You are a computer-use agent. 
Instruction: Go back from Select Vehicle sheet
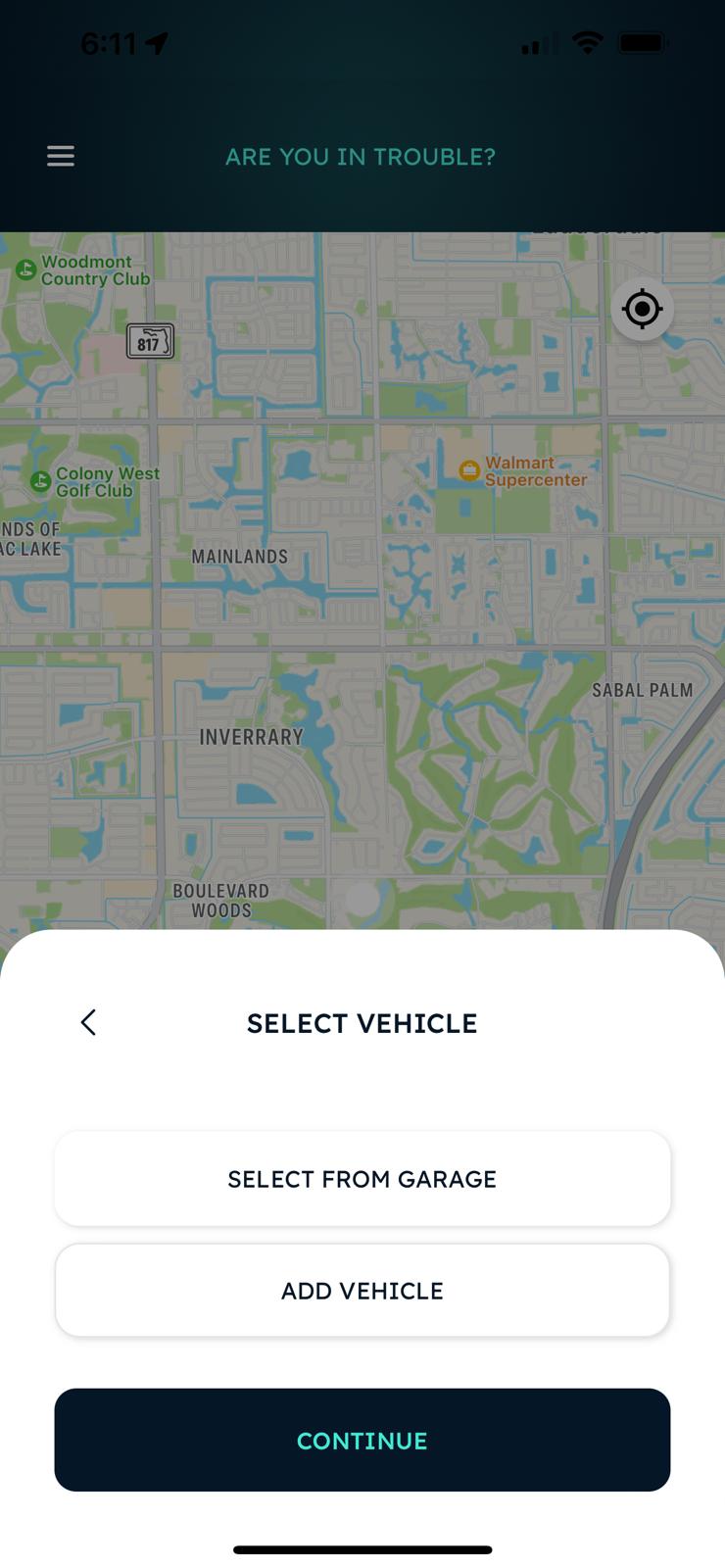click(88, 1022)
